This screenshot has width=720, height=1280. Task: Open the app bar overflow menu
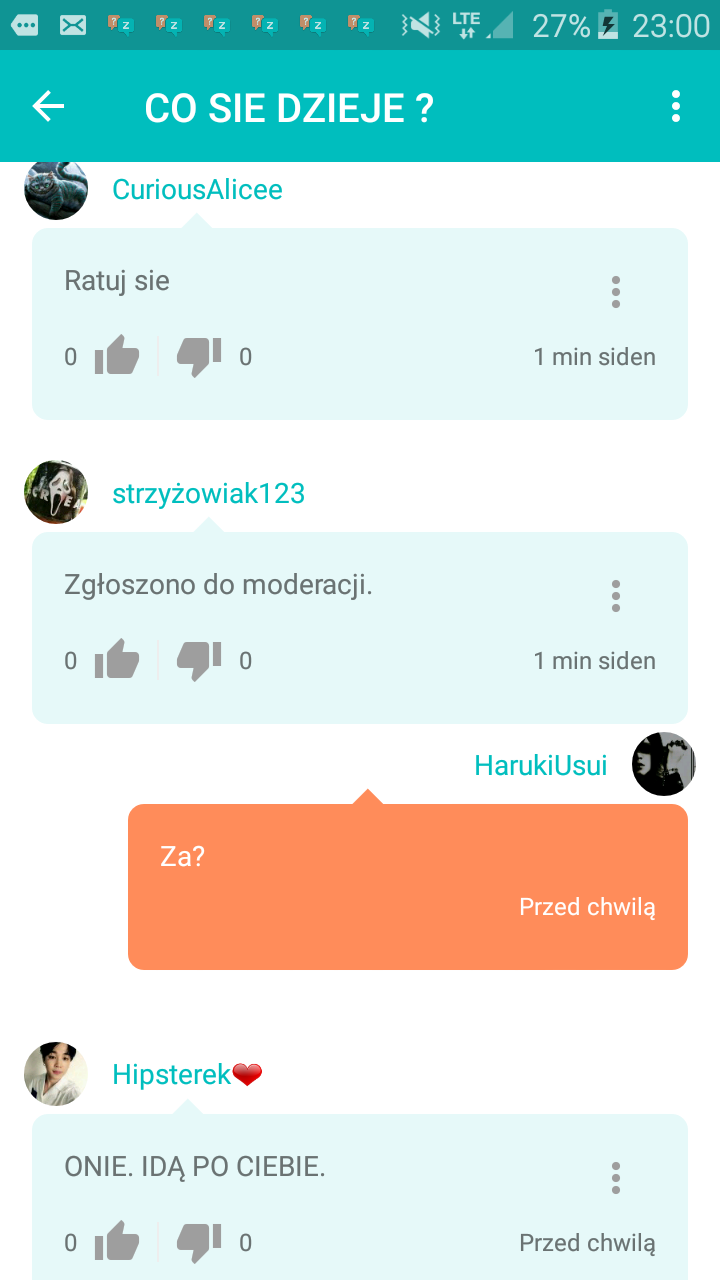click(x=676, y=106)
